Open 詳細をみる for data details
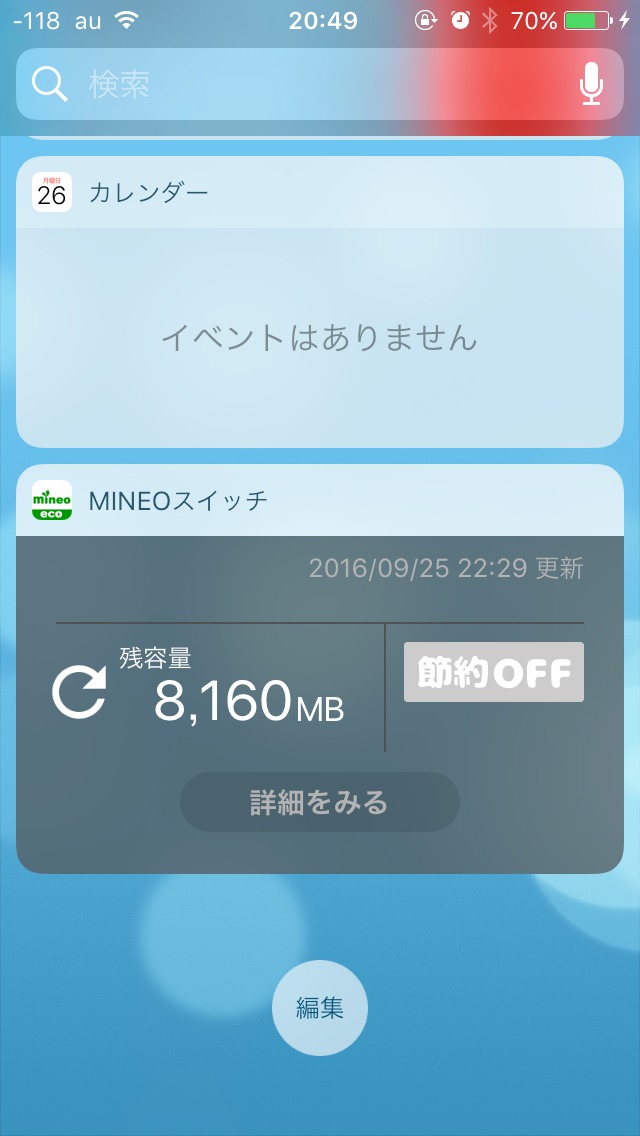The image size is (640, 1136). 320,802
